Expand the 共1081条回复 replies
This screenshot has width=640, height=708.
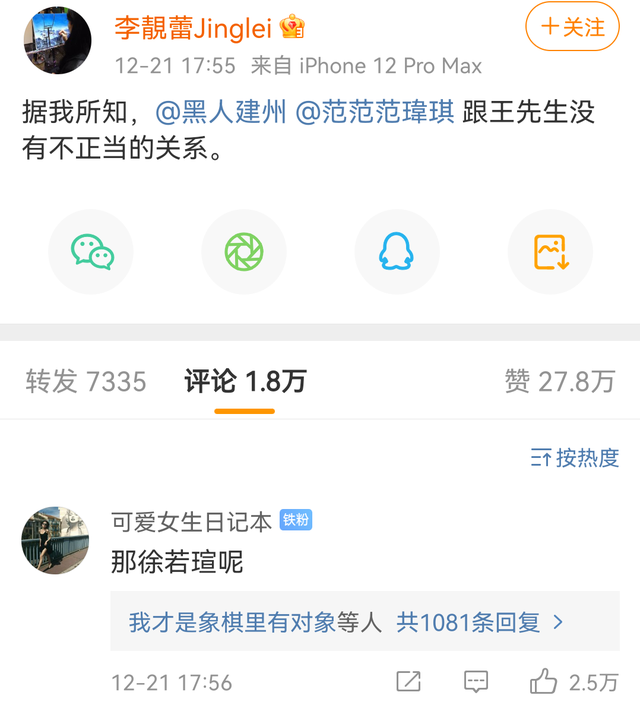pos(480,622)
